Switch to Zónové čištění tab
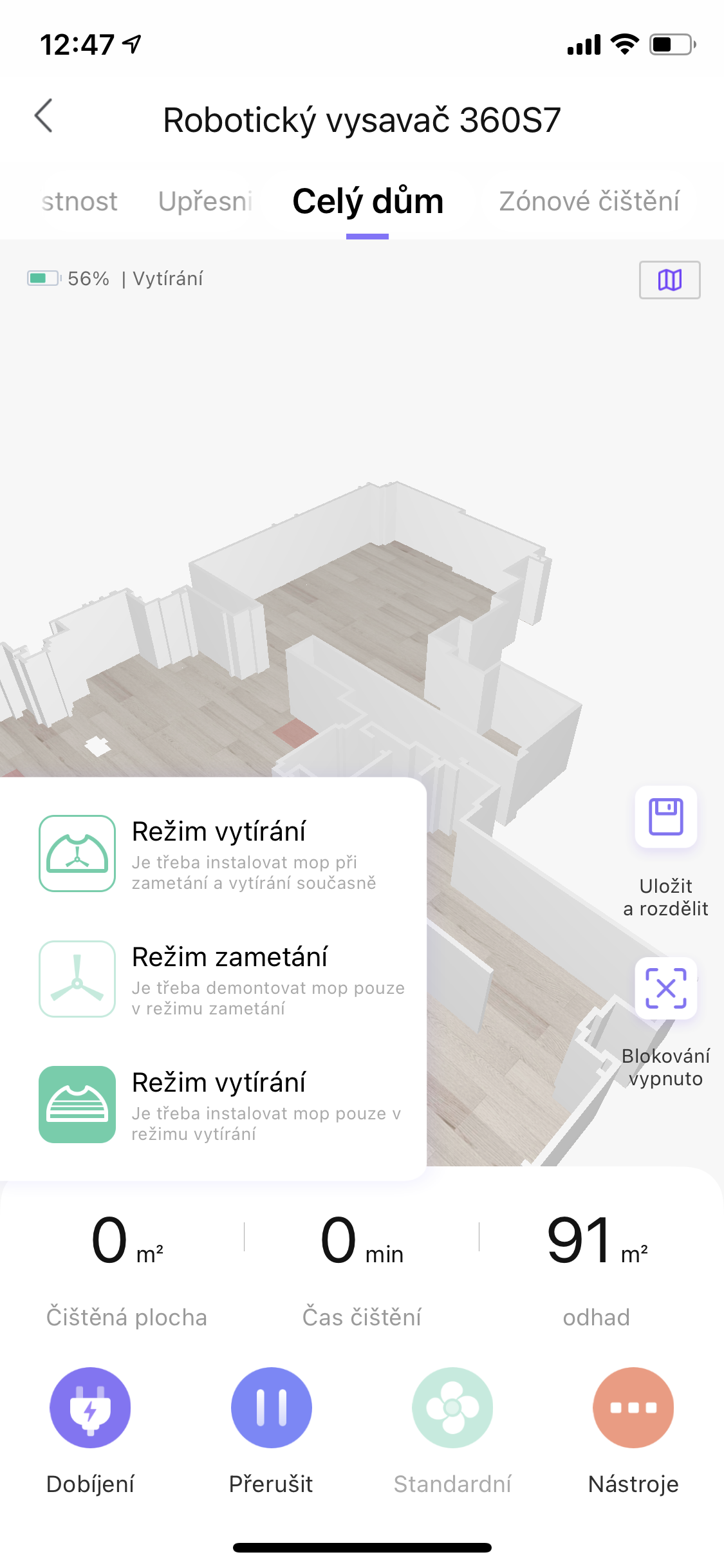 point(589,201)
